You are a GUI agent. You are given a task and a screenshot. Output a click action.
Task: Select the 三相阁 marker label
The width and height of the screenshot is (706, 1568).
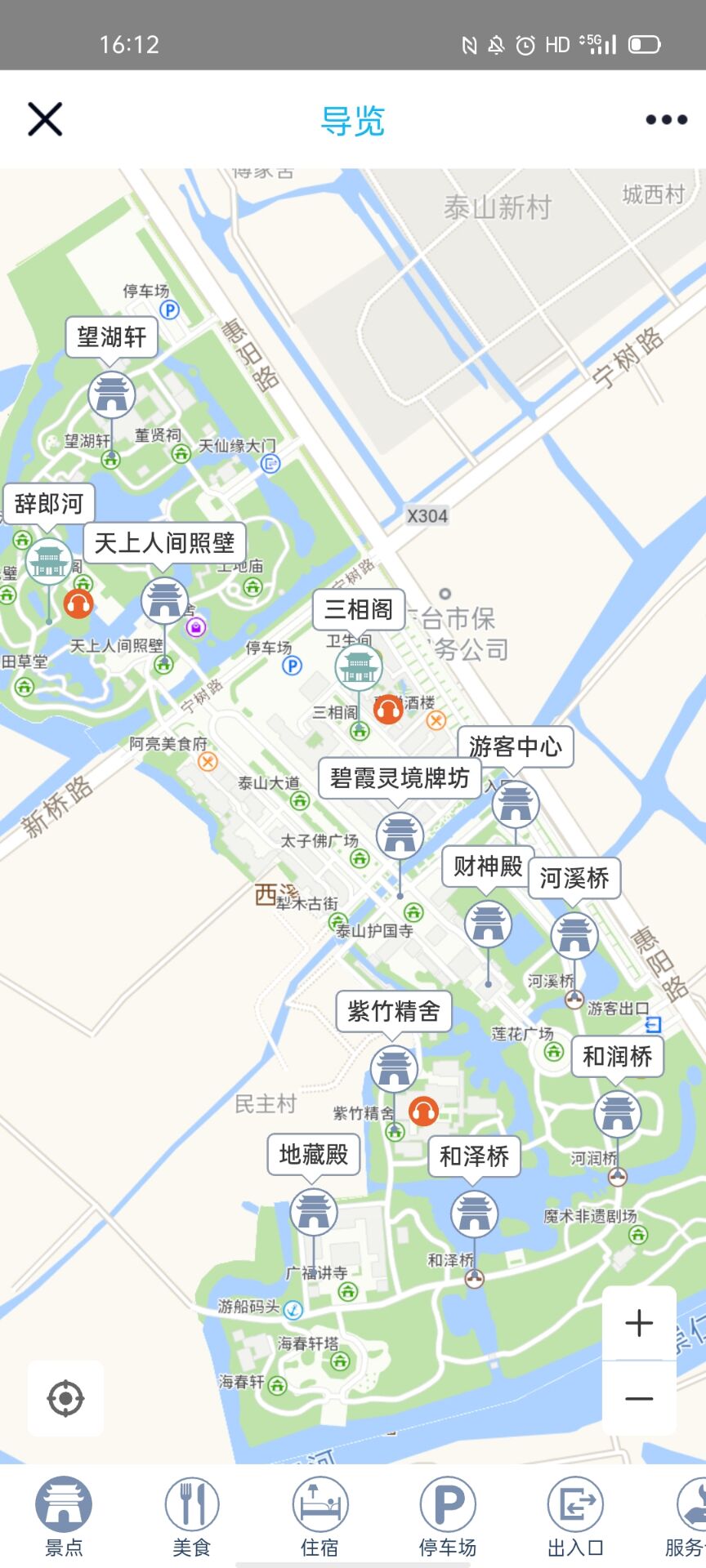click(359, 610)
